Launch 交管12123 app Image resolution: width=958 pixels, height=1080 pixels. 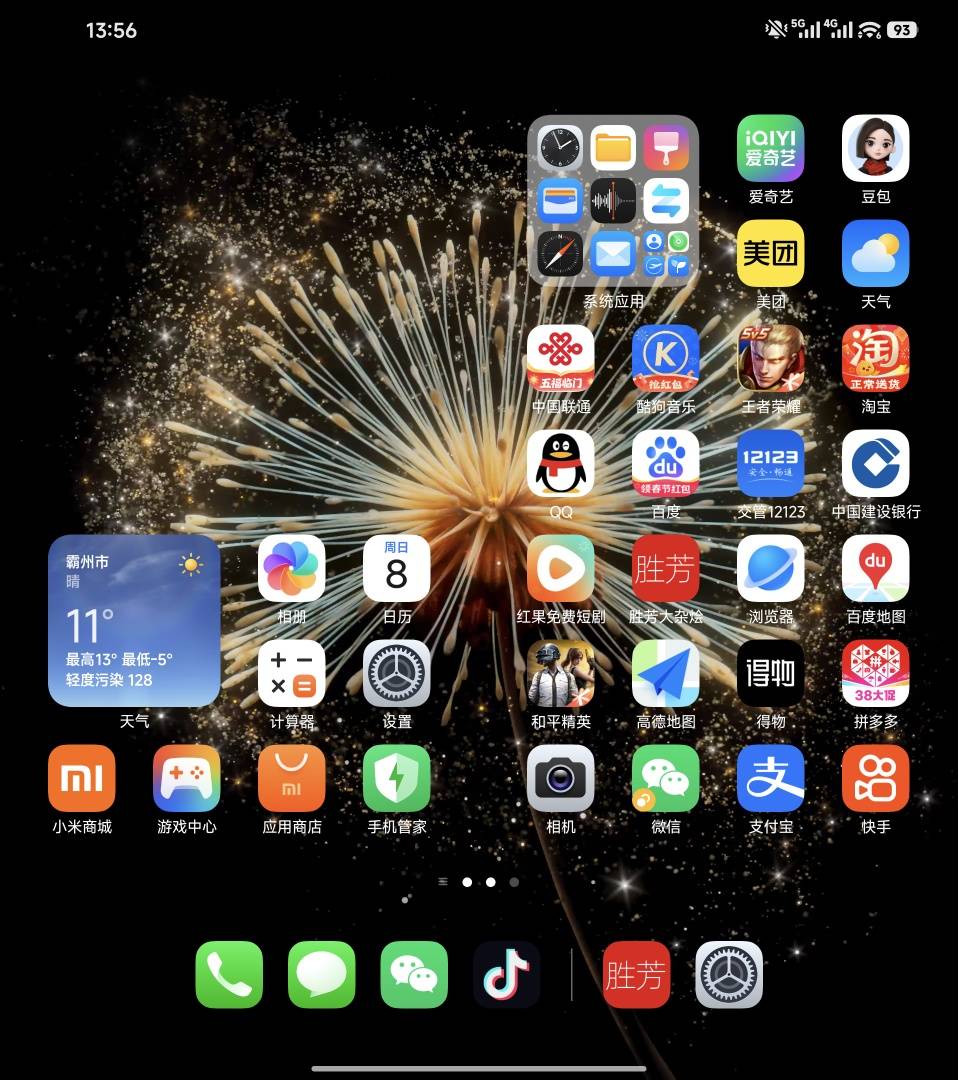coord(770,464)
